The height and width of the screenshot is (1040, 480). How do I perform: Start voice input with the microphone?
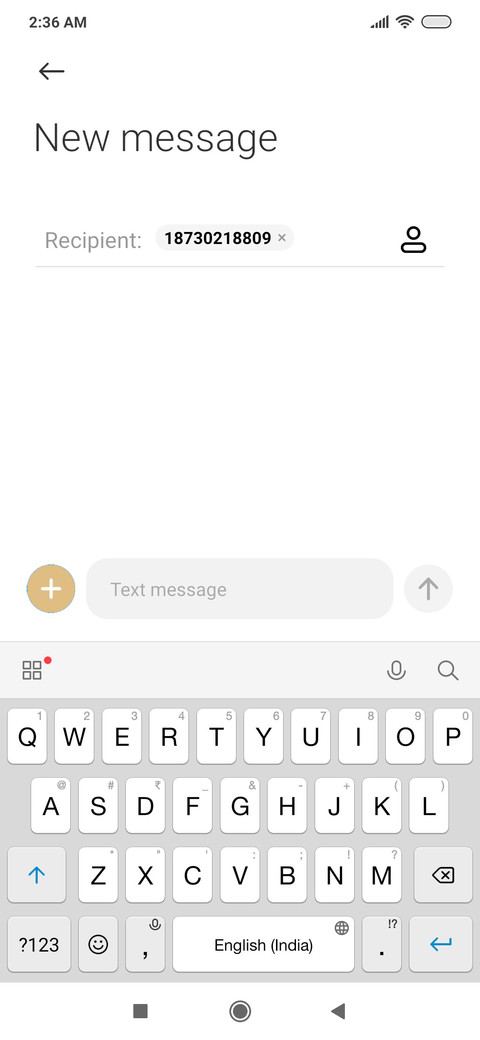pyautogui.click(x=396, y=671)
